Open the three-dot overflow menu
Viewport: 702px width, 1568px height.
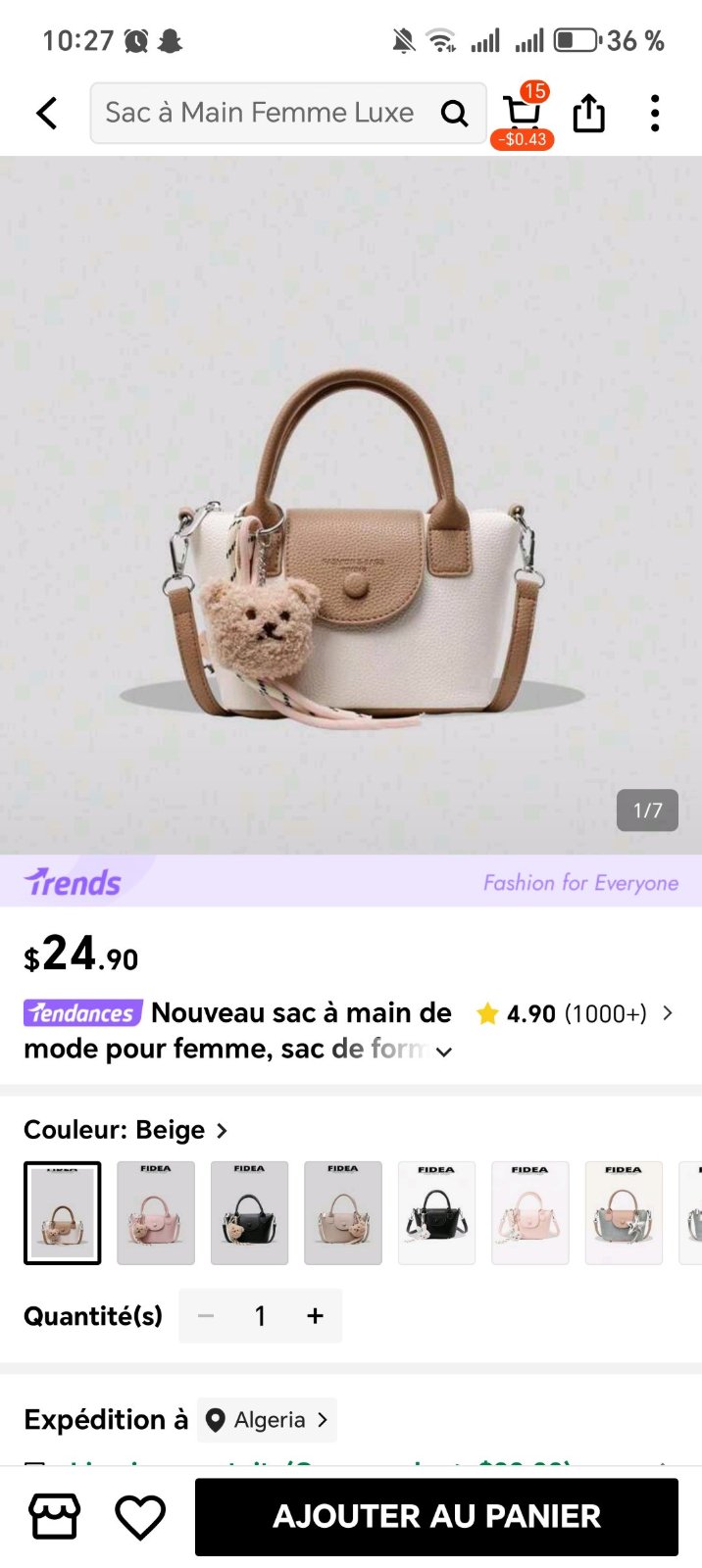tap(655, 114)
